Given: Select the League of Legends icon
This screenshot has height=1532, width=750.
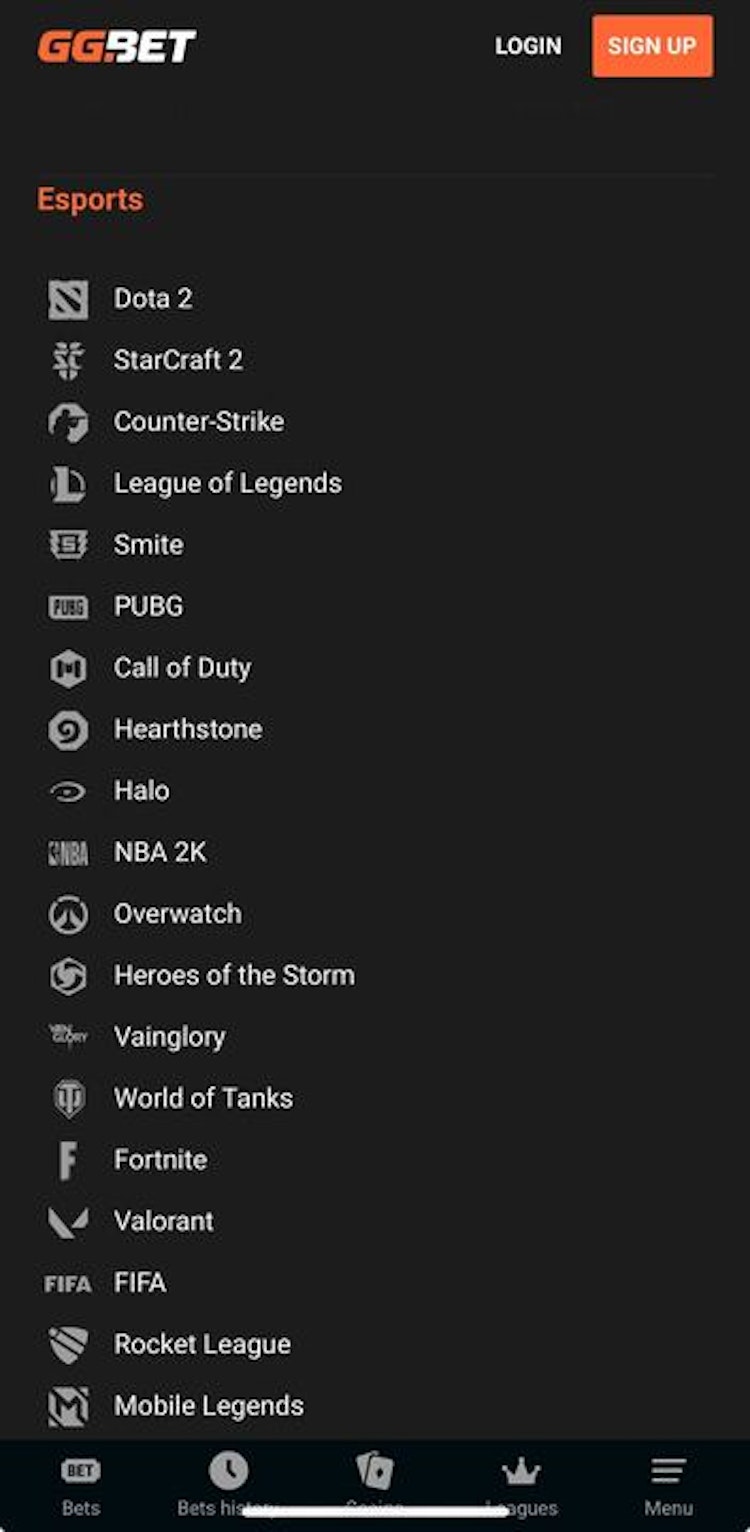Looking at the screenshot, I should (x=67, y=483).
